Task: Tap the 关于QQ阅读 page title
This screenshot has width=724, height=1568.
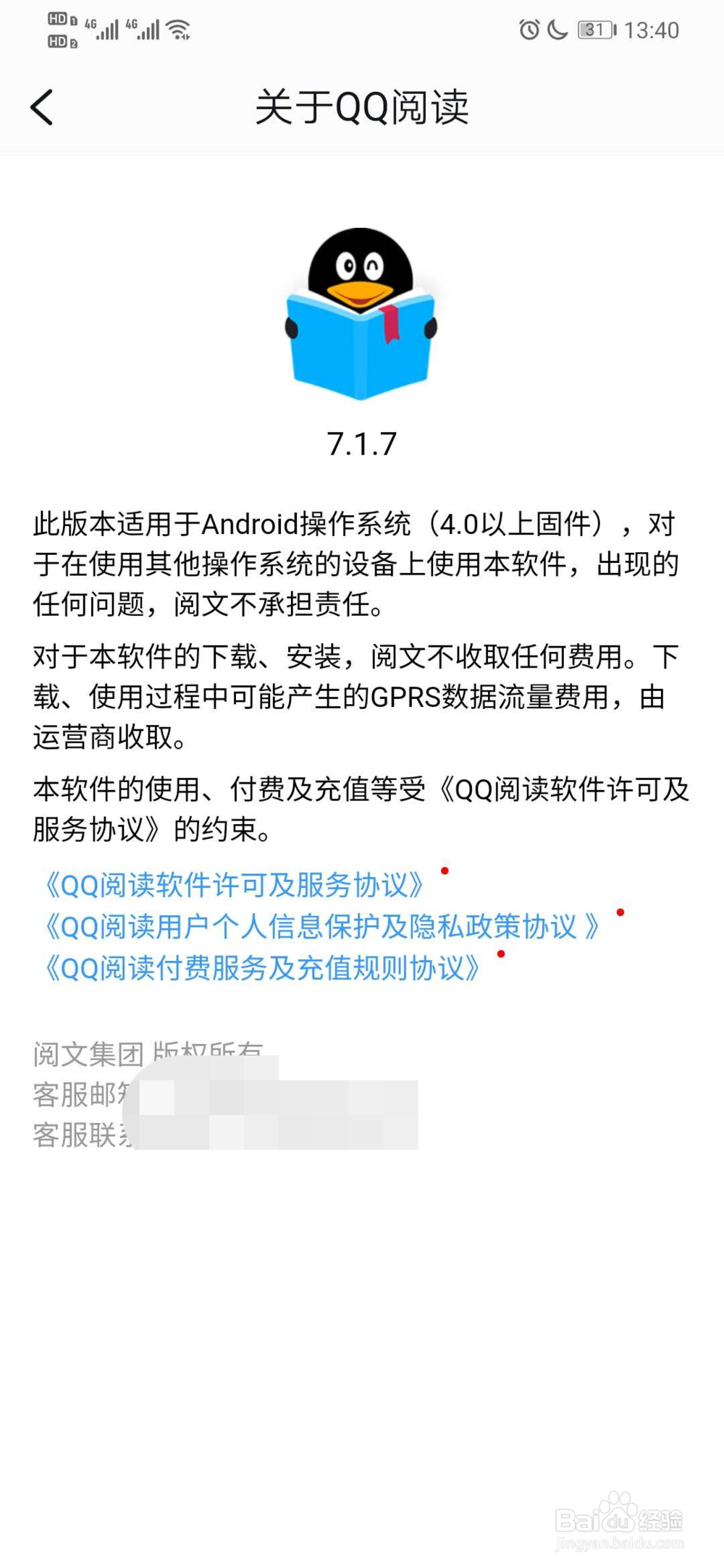Action: click(x=362, y=107)
